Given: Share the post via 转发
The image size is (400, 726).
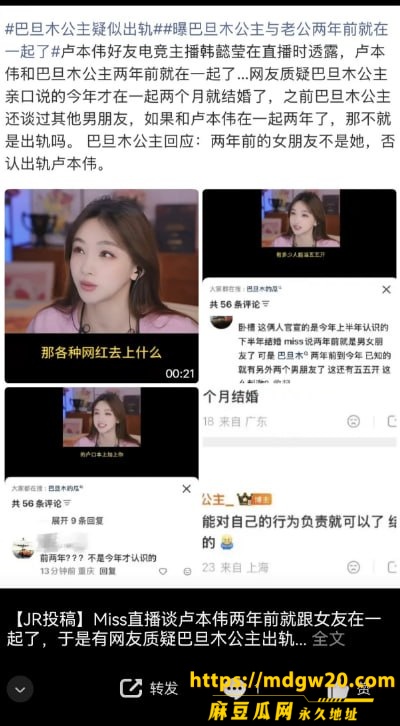Looking at the screenshot, I should [x=149, y=688].
